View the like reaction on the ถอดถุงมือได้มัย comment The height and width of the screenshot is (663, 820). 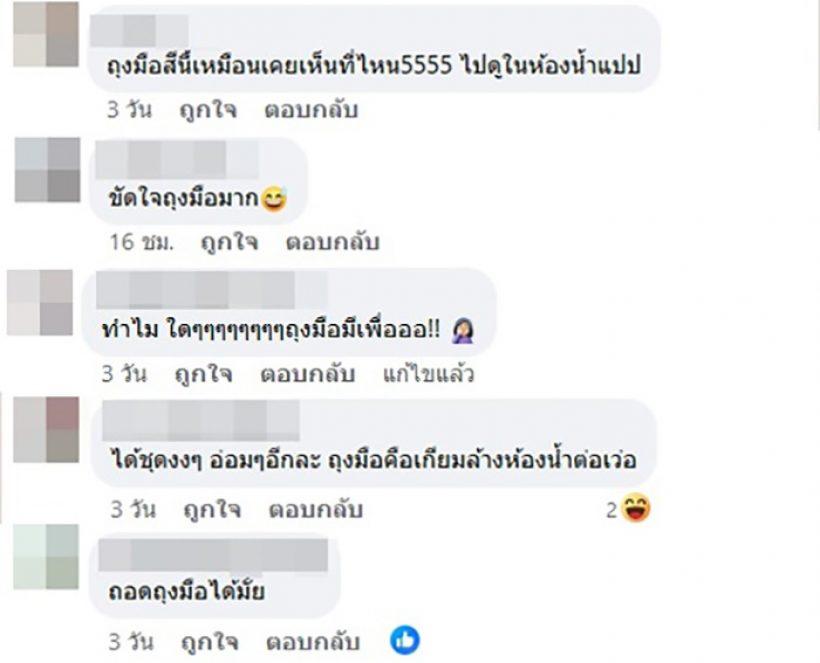(404, 641)
